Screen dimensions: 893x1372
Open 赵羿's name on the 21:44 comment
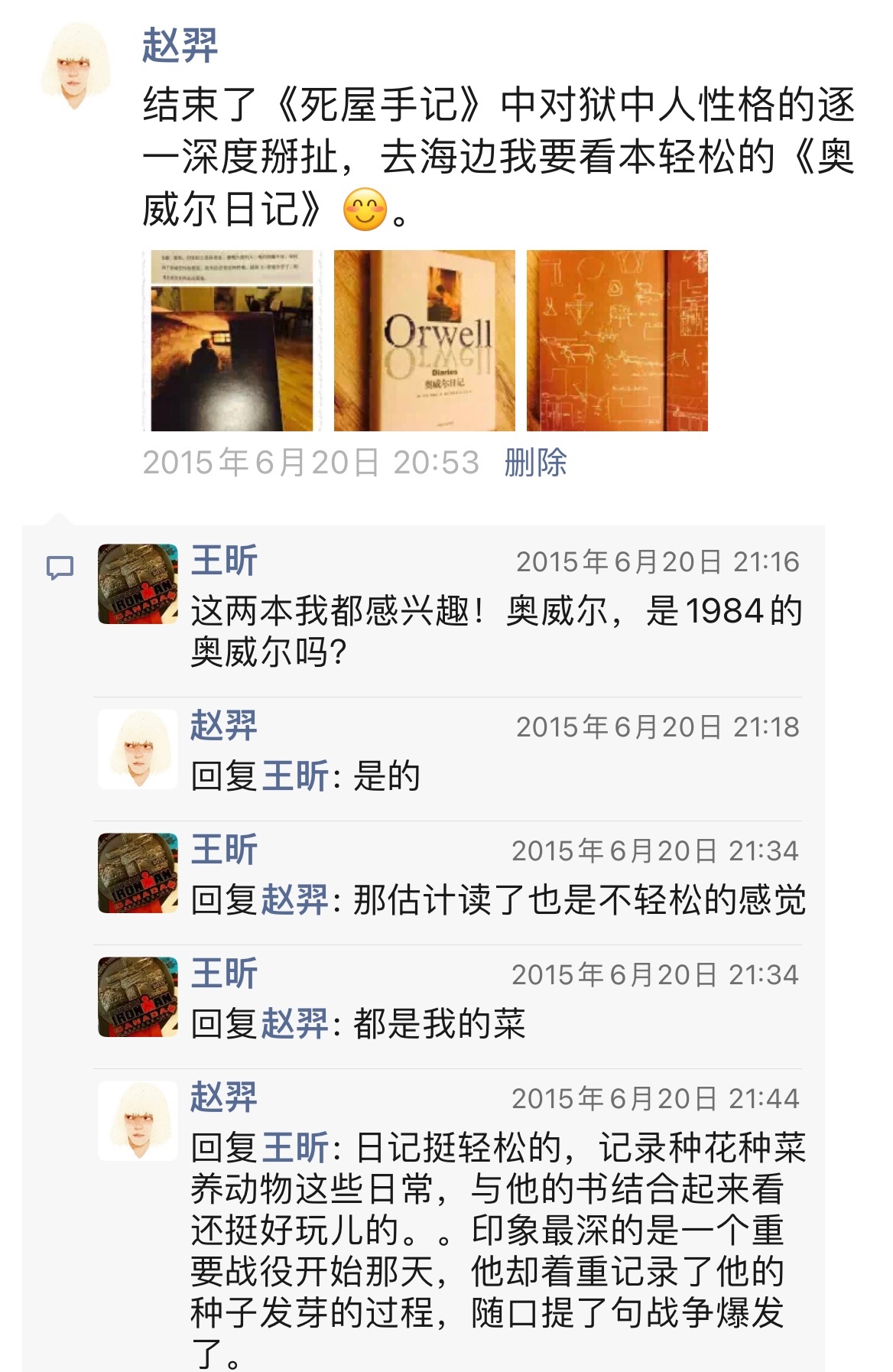click(x=224, y=1097)
